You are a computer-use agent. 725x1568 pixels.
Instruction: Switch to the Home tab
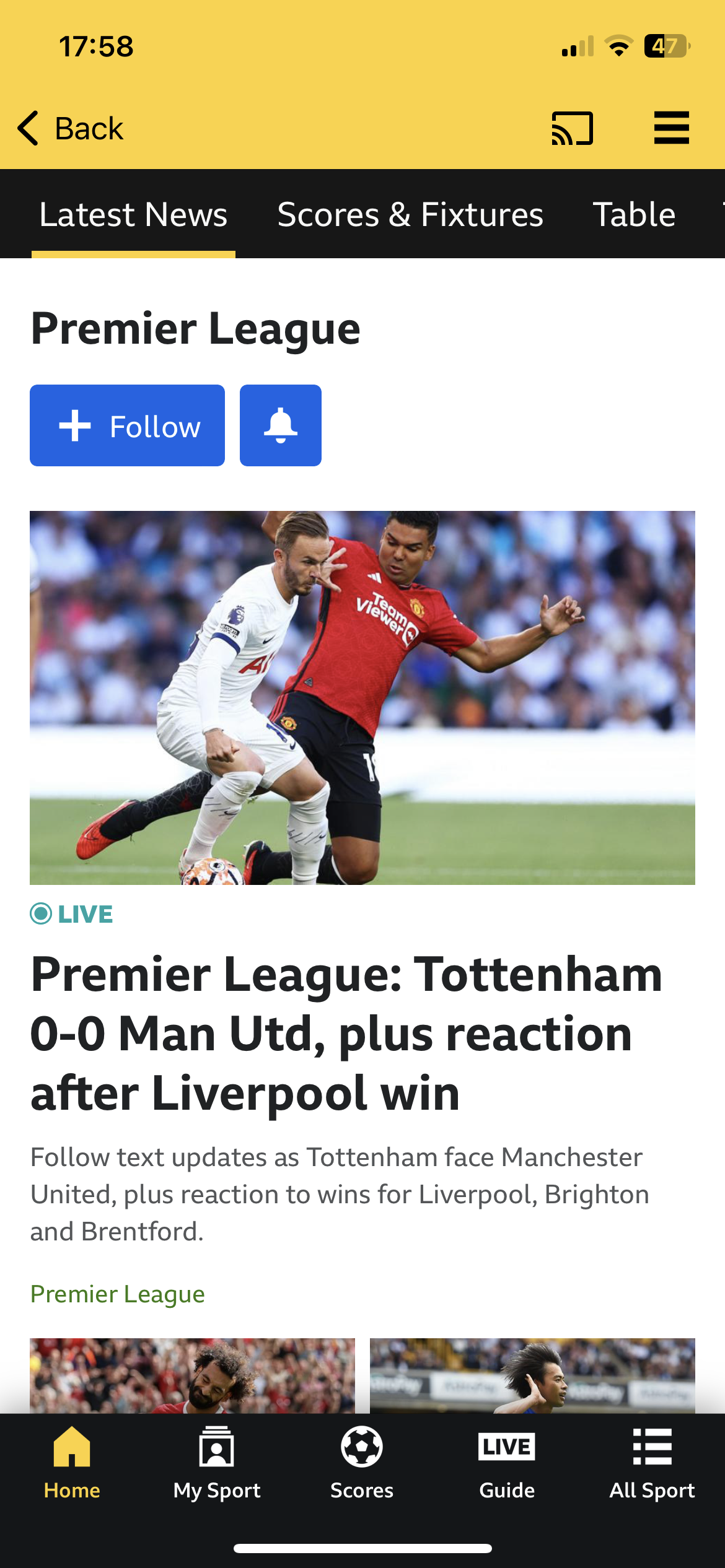(x=72, y=1463)
